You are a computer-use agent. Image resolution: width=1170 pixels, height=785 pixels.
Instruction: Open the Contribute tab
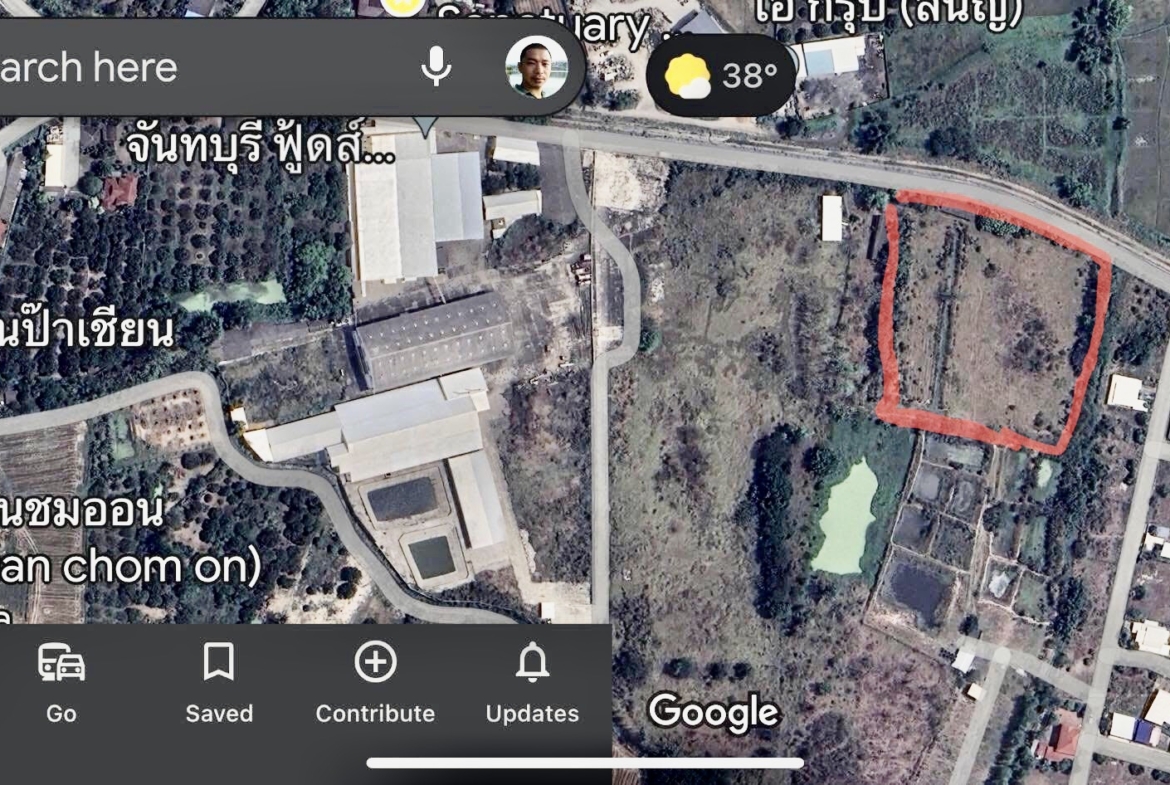(x=375, y=683)
